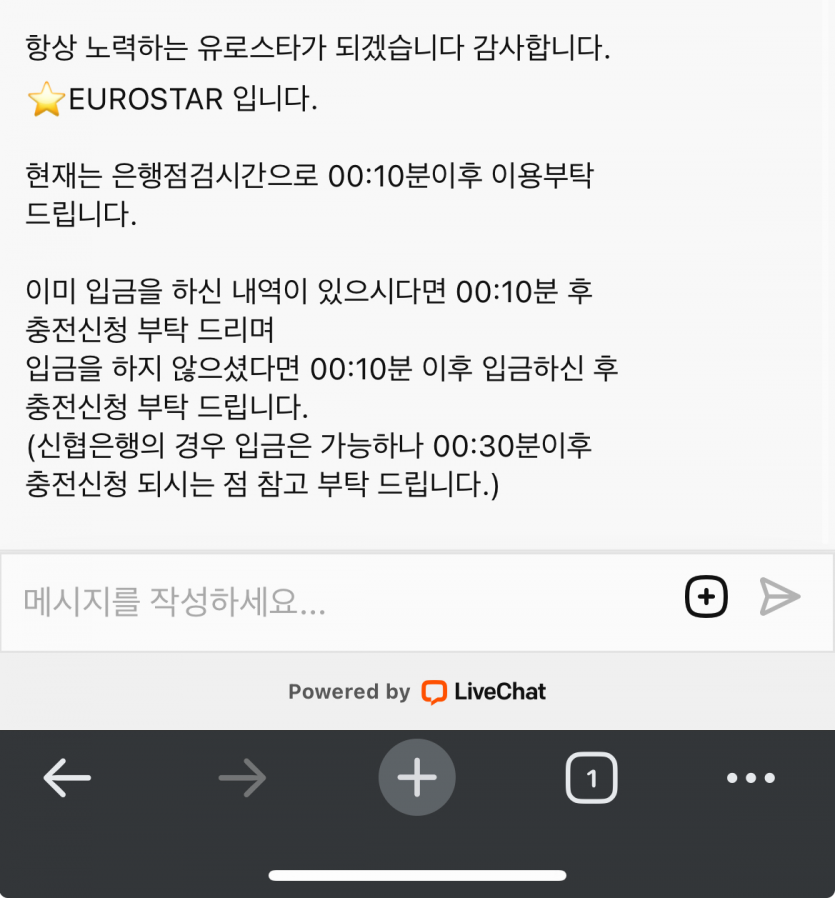
Task: Go forward in the browser
Action: pos(242,778)
